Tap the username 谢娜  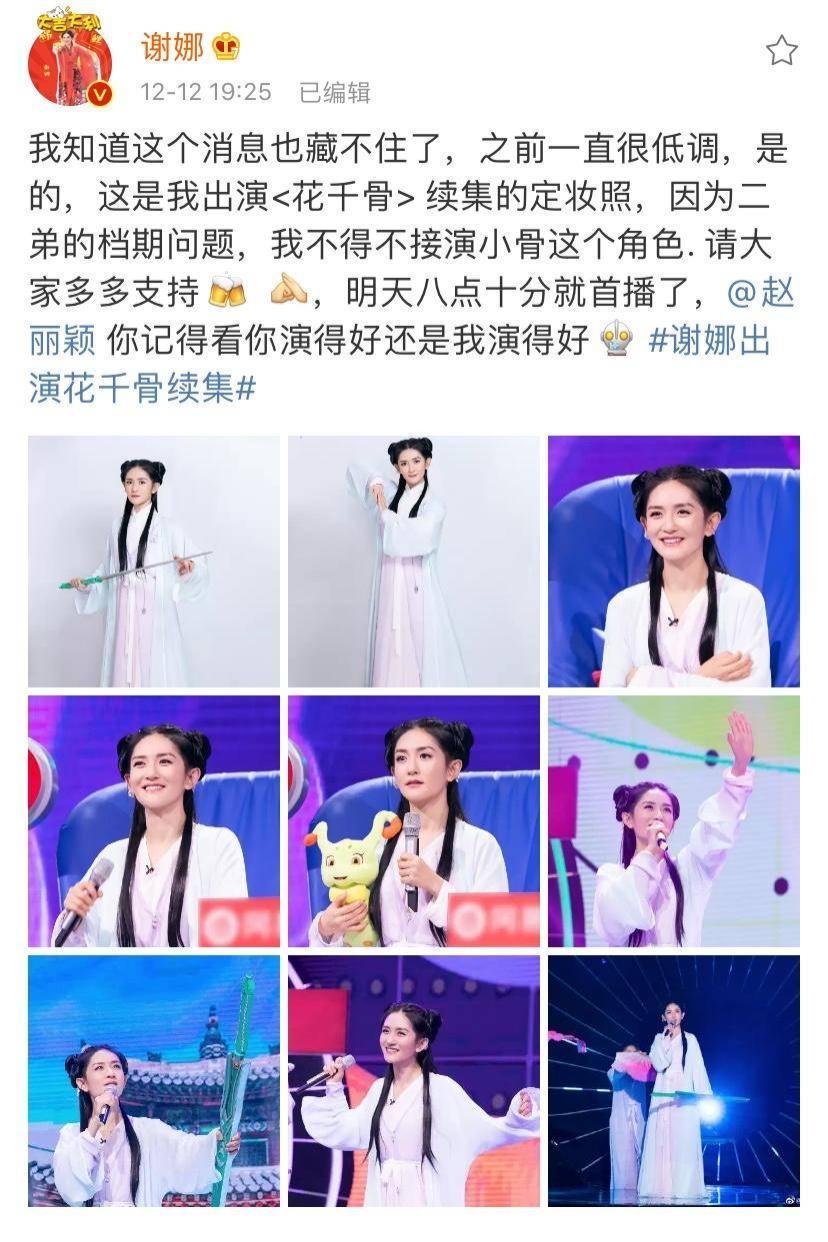tap(172, 47)
